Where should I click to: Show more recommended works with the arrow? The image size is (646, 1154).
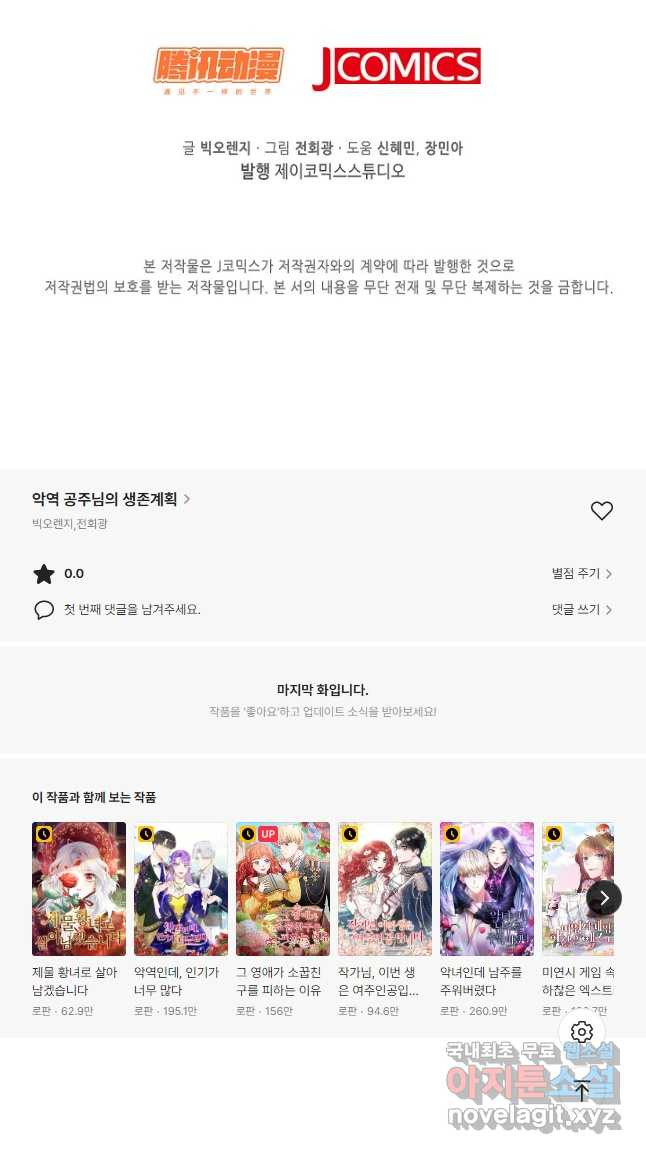click(603, 898)
